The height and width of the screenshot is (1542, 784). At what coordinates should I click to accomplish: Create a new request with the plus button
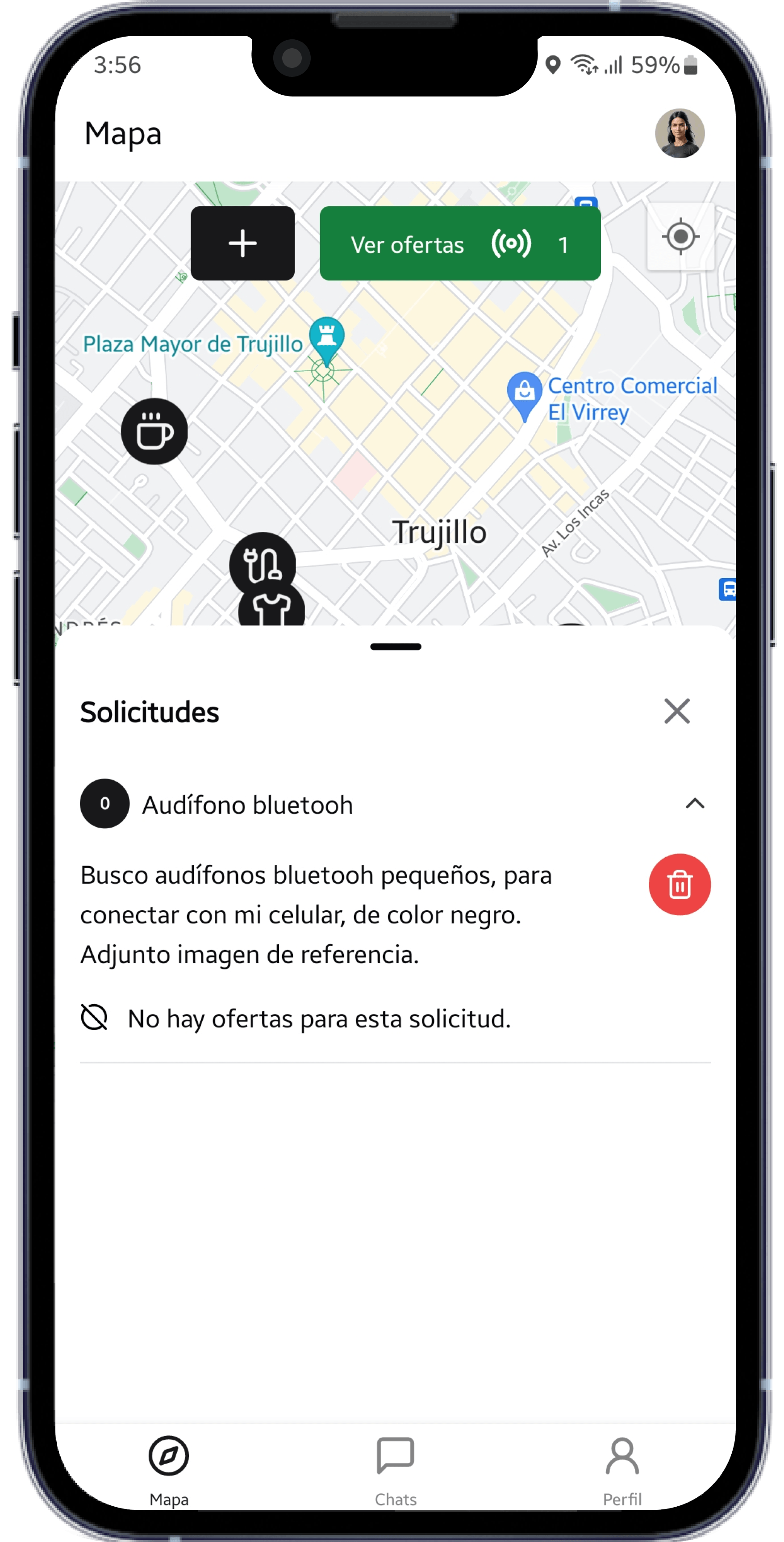[242, 243]
